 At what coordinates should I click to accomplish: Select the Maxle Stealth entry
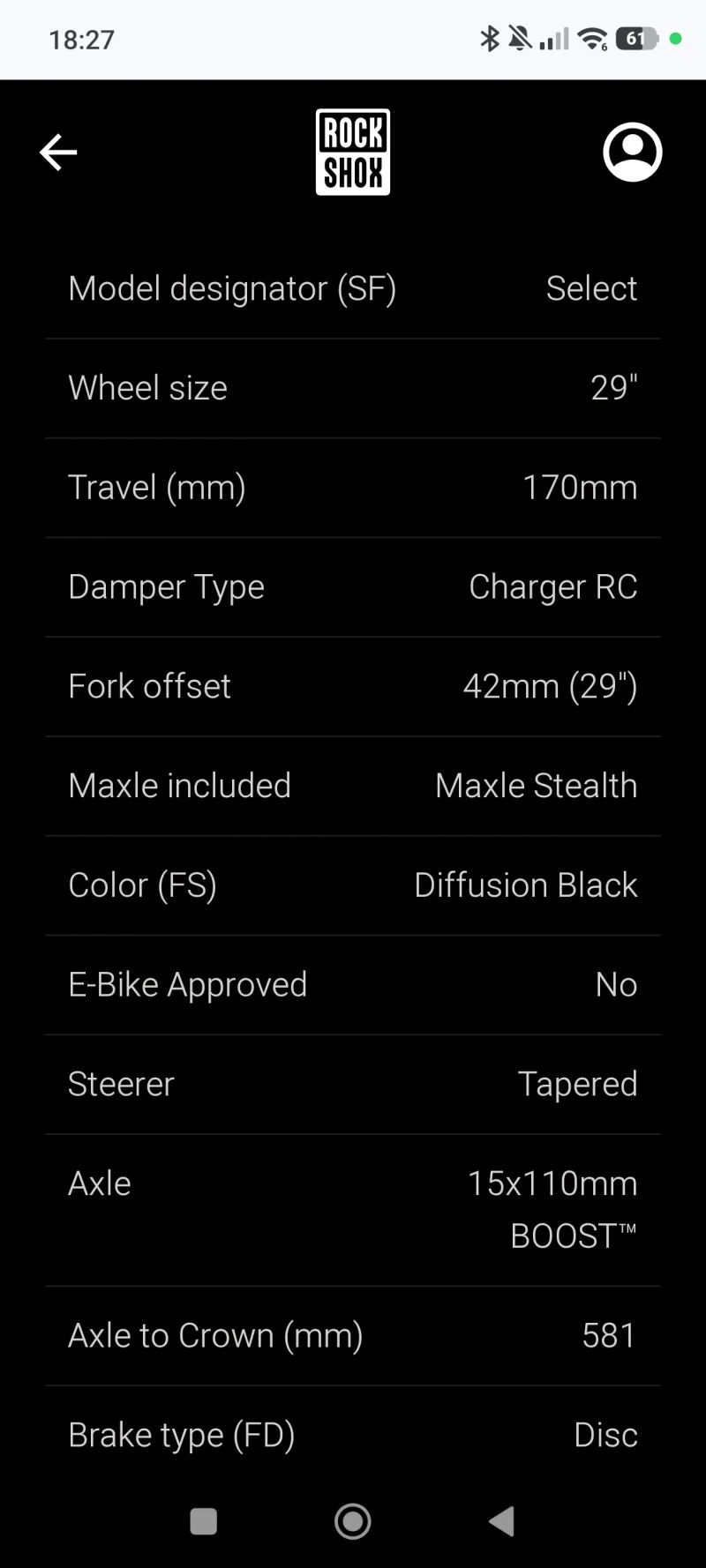coord(536,785)
